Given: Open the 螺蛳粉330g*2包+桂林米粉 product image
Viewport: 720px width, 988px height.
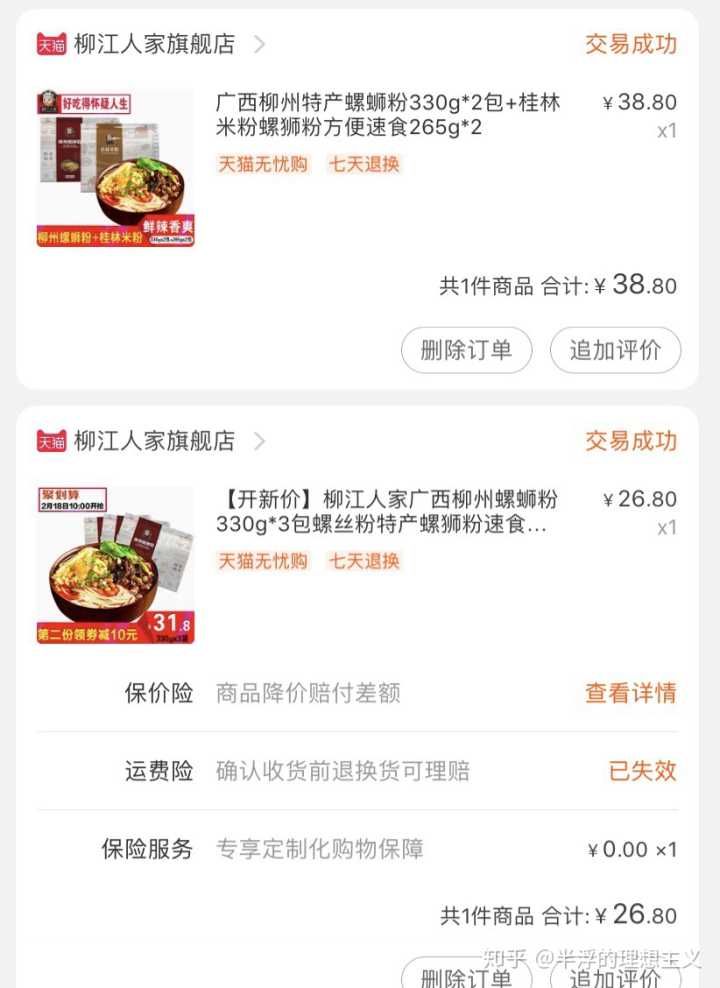Looking at the screenshot, I should point(115,168).
